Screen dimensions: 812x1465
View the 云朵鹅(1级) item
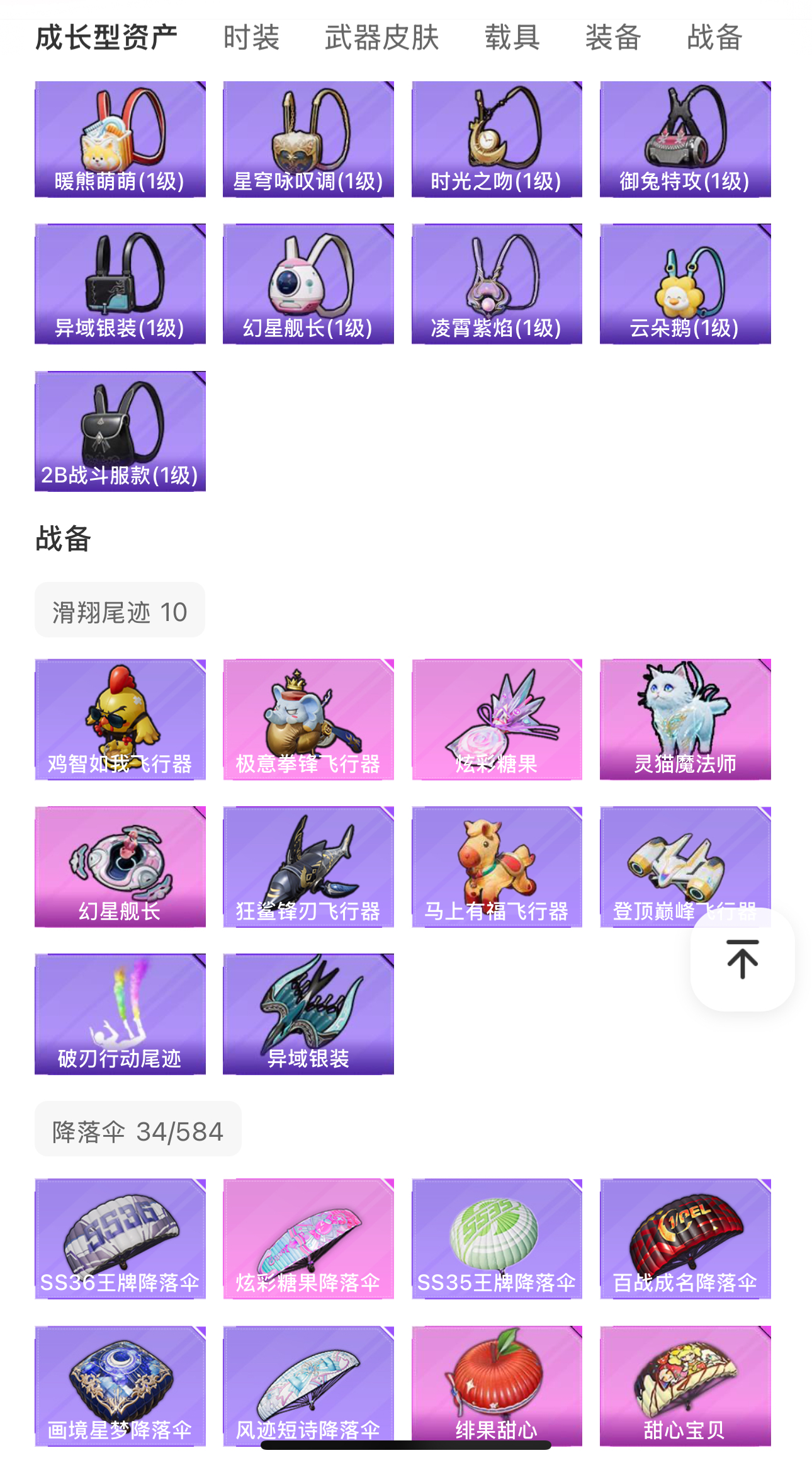[x=685, y=284]
